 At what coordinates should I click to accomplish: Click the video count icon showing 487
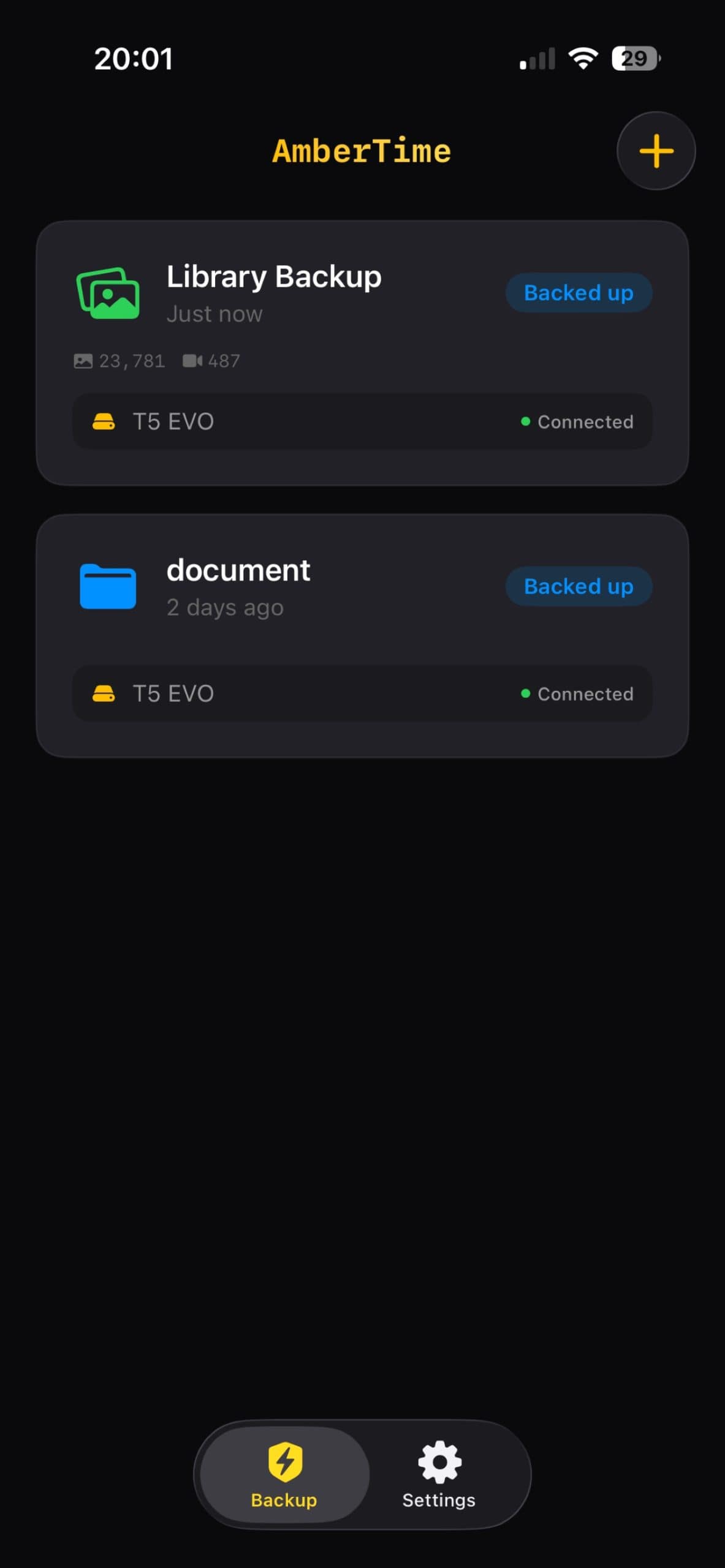point(193,360)
